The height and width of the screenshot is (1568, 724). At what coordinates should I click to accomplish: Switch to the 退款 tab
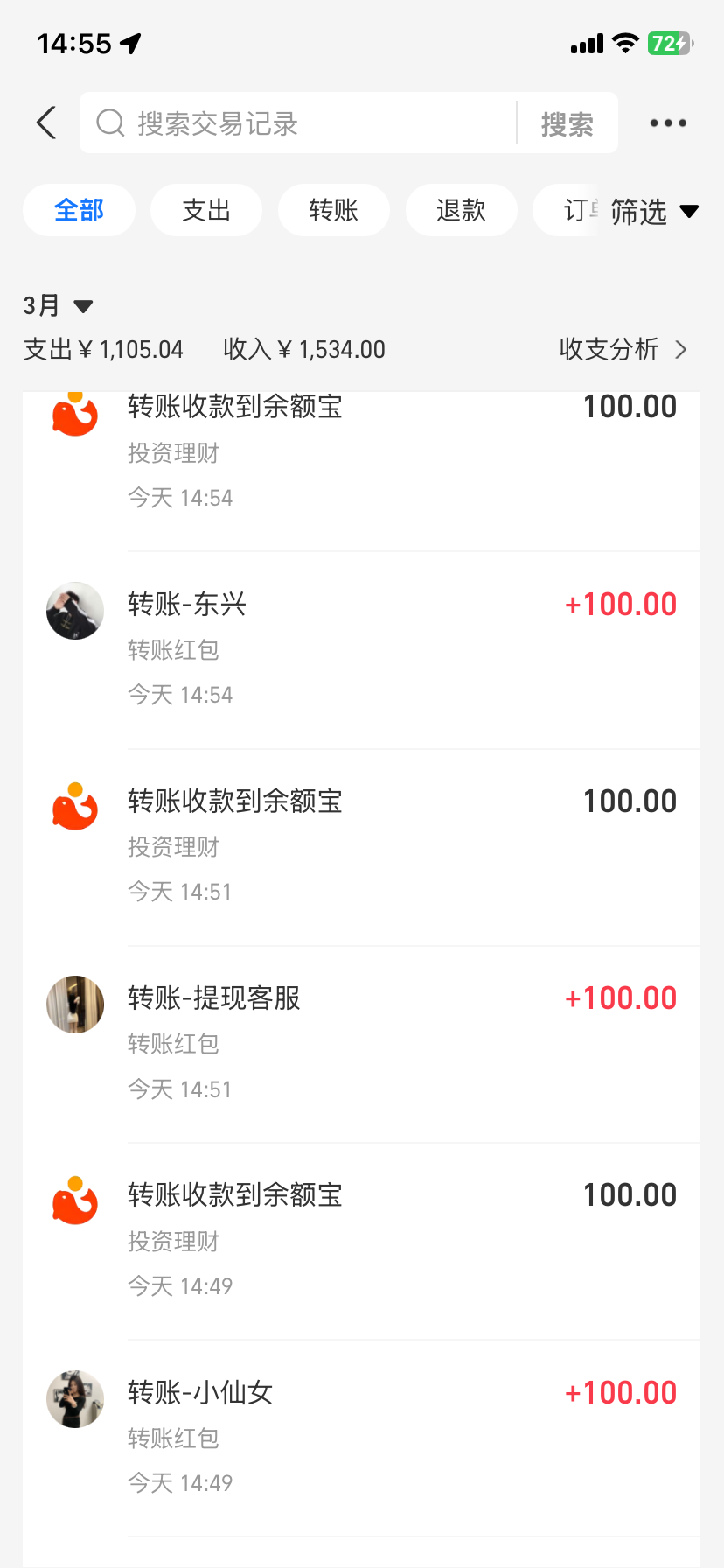point(461,210)
